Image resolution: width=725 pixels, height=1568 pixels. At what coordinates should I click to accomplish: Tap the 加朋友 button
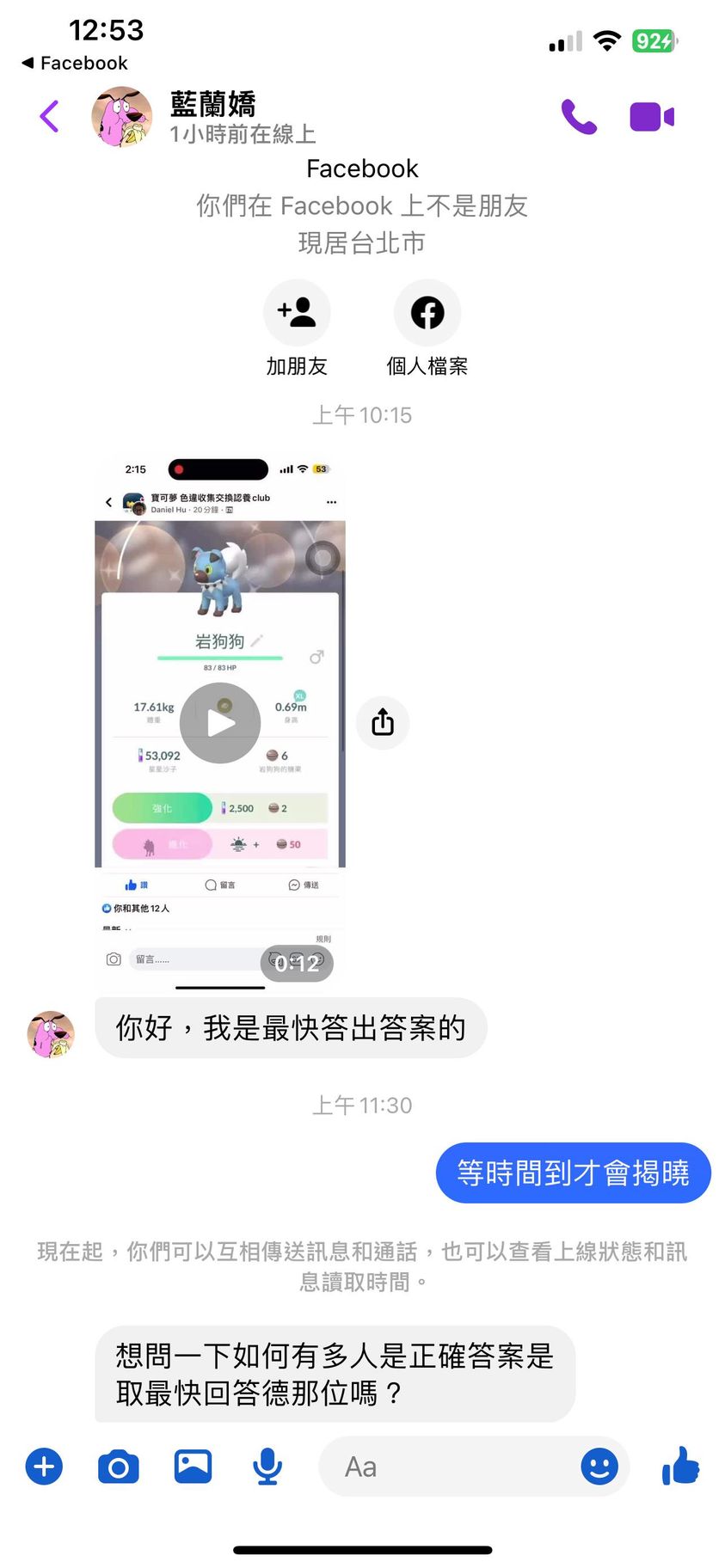[x=297, y=313]
